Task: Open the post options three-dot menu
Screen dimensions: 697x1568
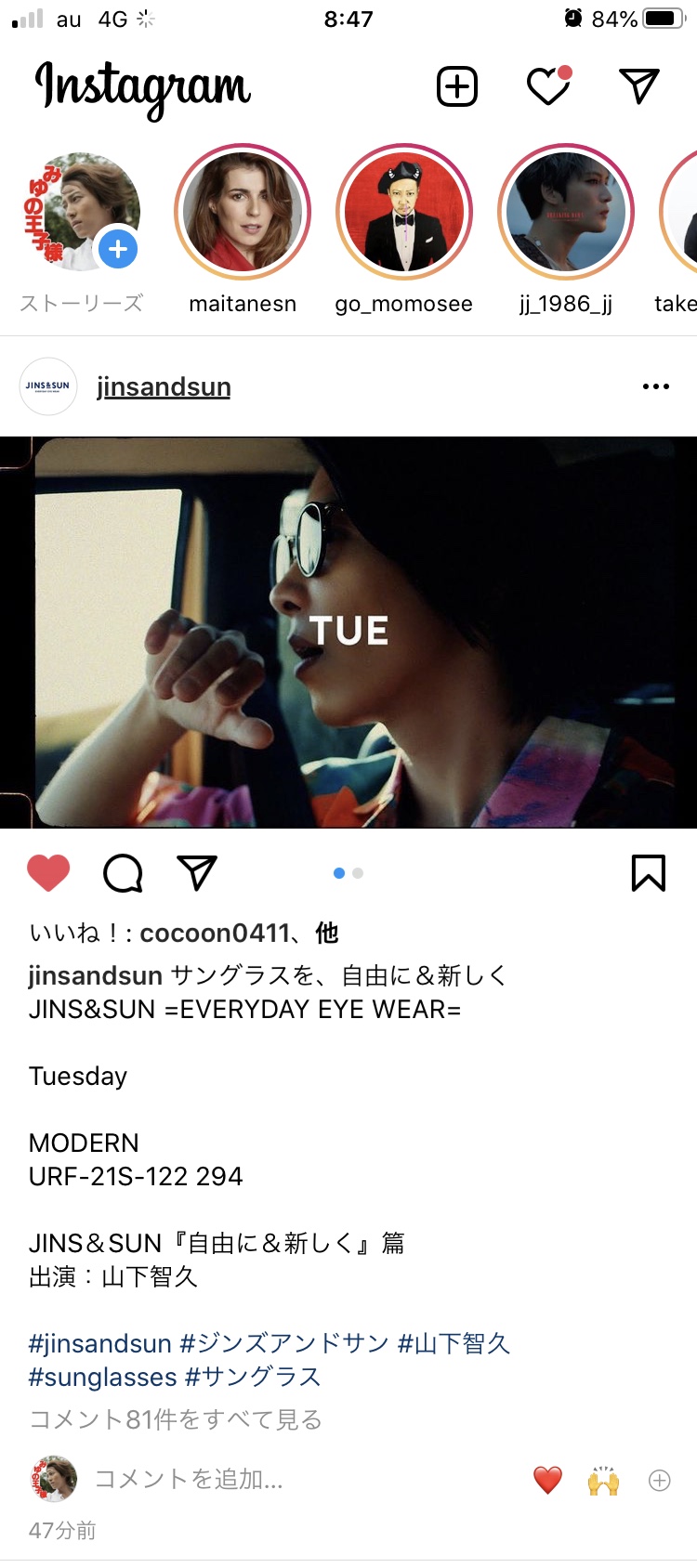Action: click(x=655, y=386)
